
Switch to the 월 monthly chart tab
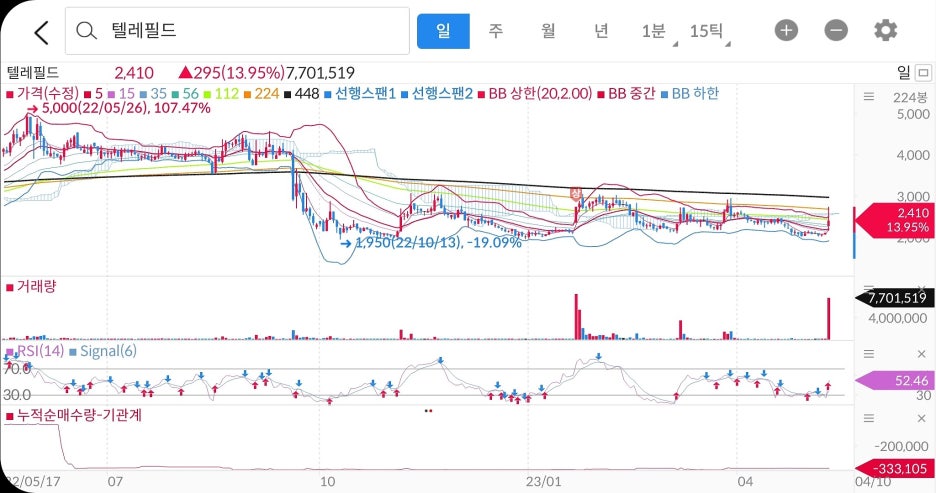[x=548, y=31]
